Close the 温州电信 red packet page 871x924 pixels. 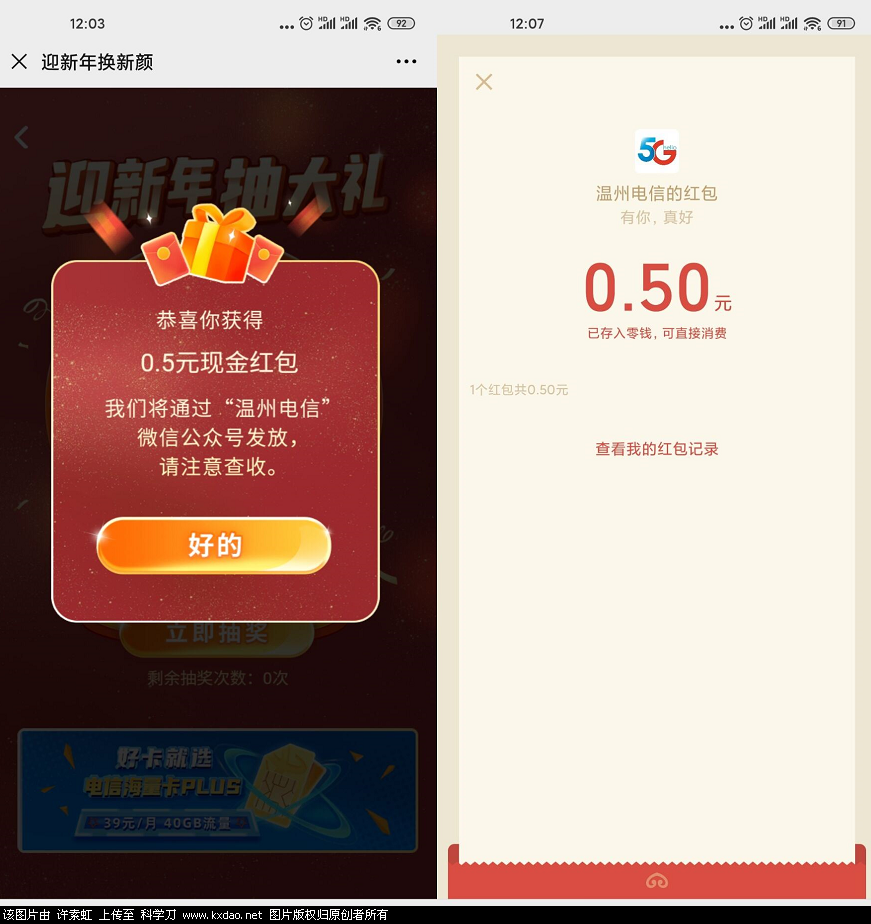(484, 82)
